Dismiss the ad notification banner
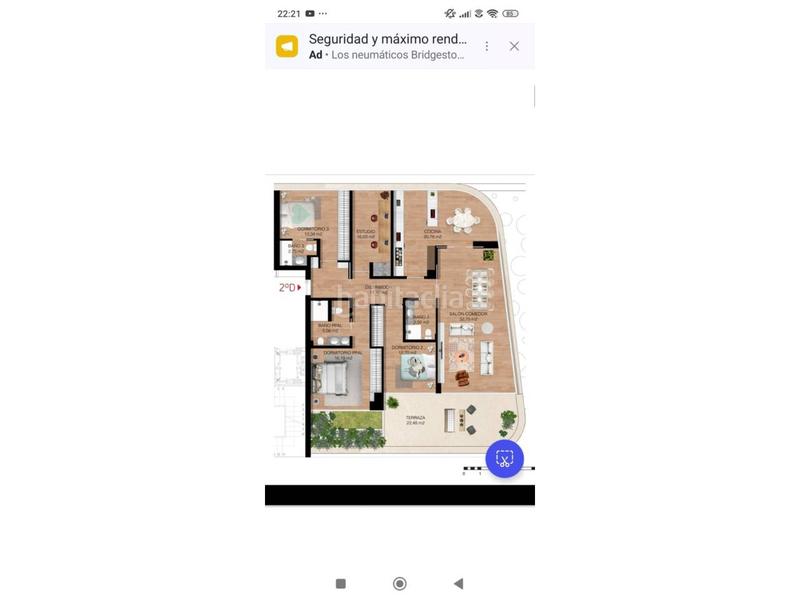800x600 pixels. [x=514, y=46]
